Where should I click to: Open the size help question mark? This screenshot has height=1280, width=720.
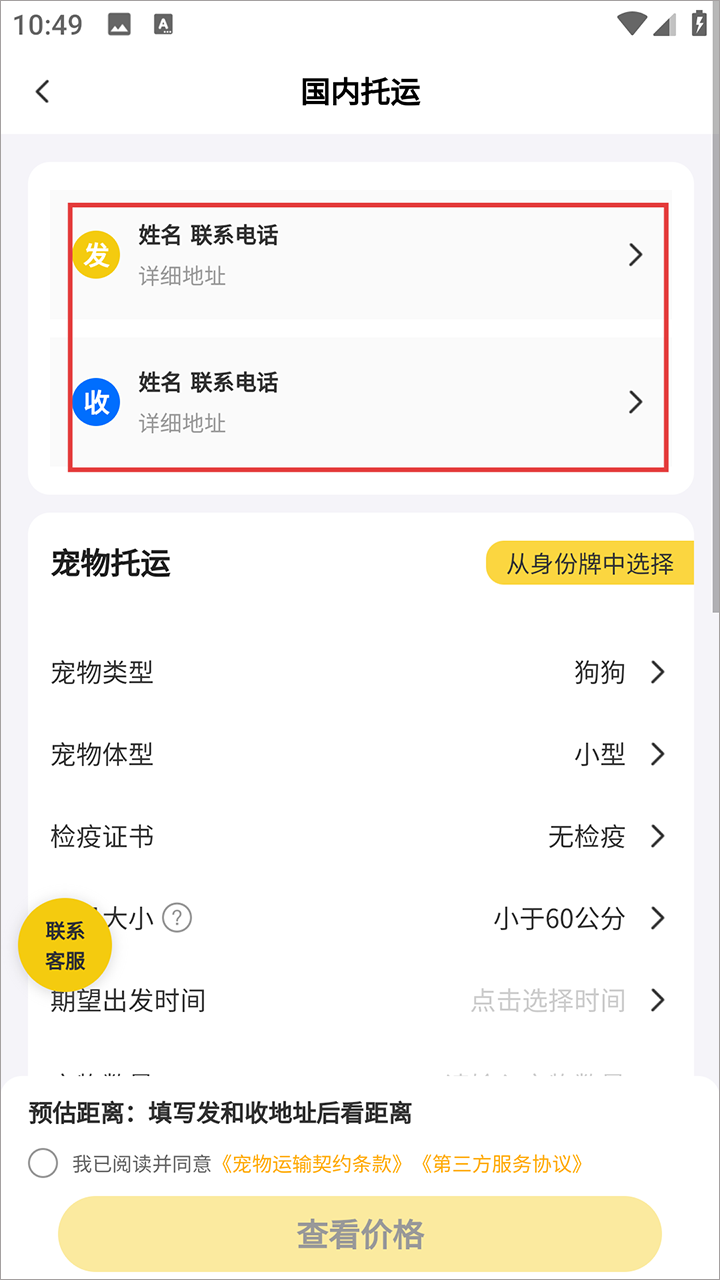[177, 917]
